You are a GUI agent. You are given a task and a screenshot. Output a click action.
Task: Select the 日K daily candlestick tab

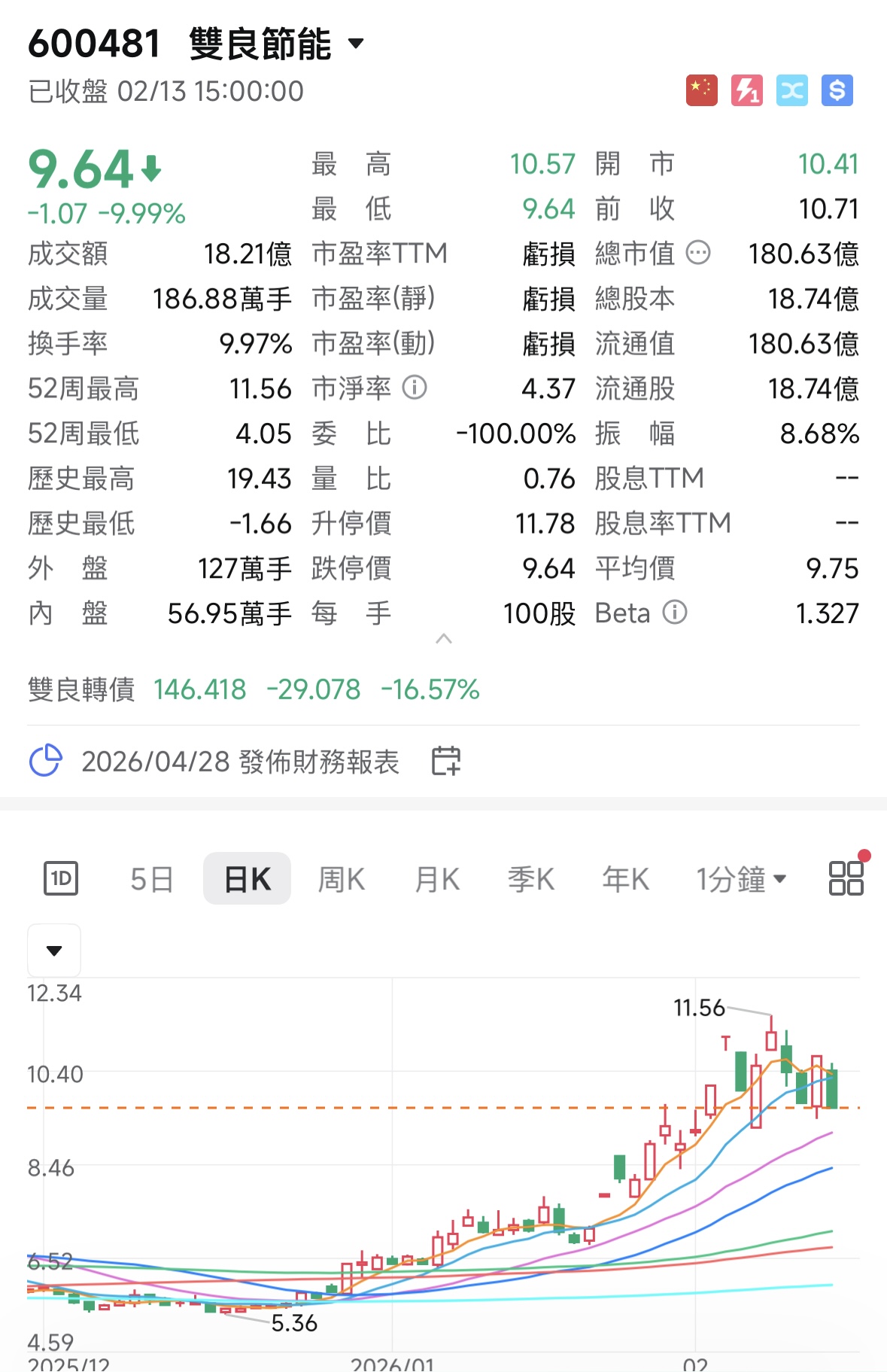coord(247,879)
